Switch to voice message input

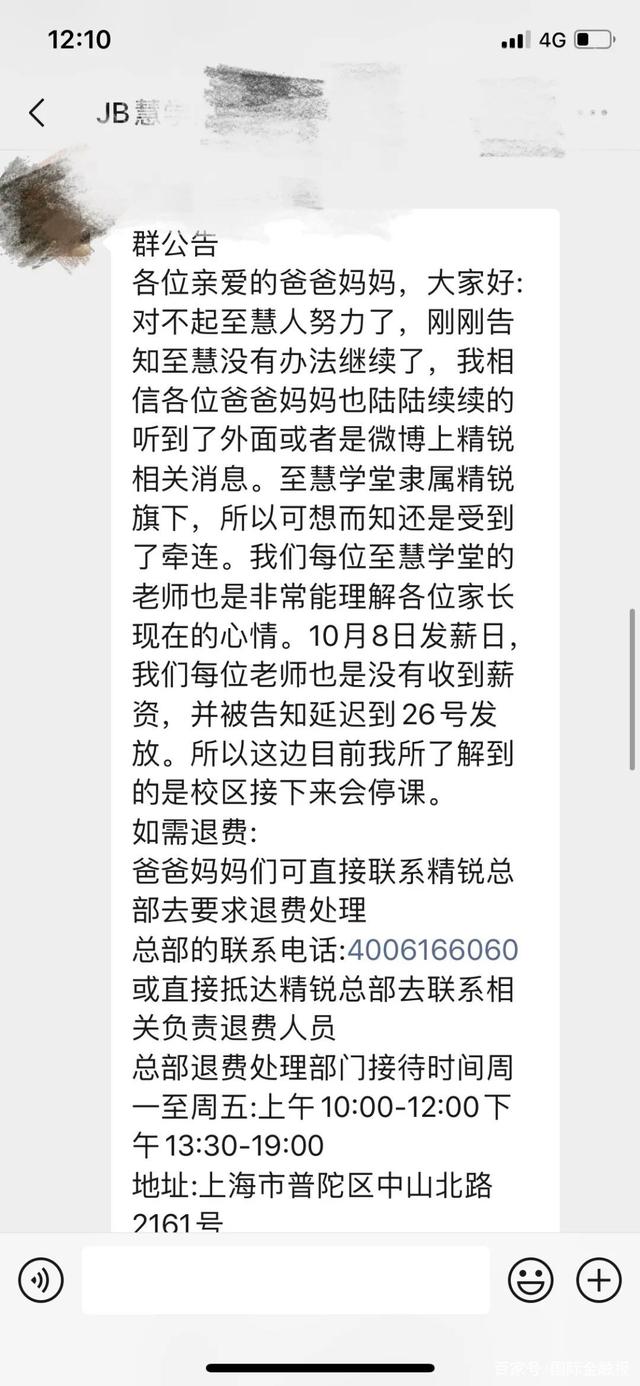[41, 1280]
